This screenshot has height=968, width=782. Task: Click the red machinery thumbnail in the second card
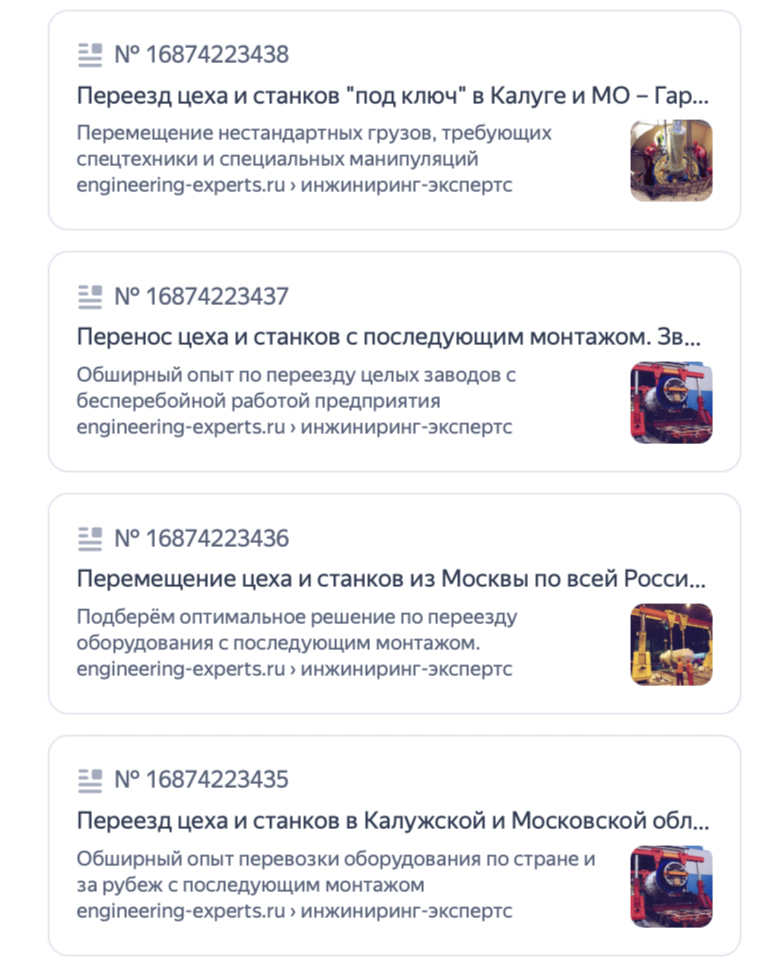click(671, 401)
